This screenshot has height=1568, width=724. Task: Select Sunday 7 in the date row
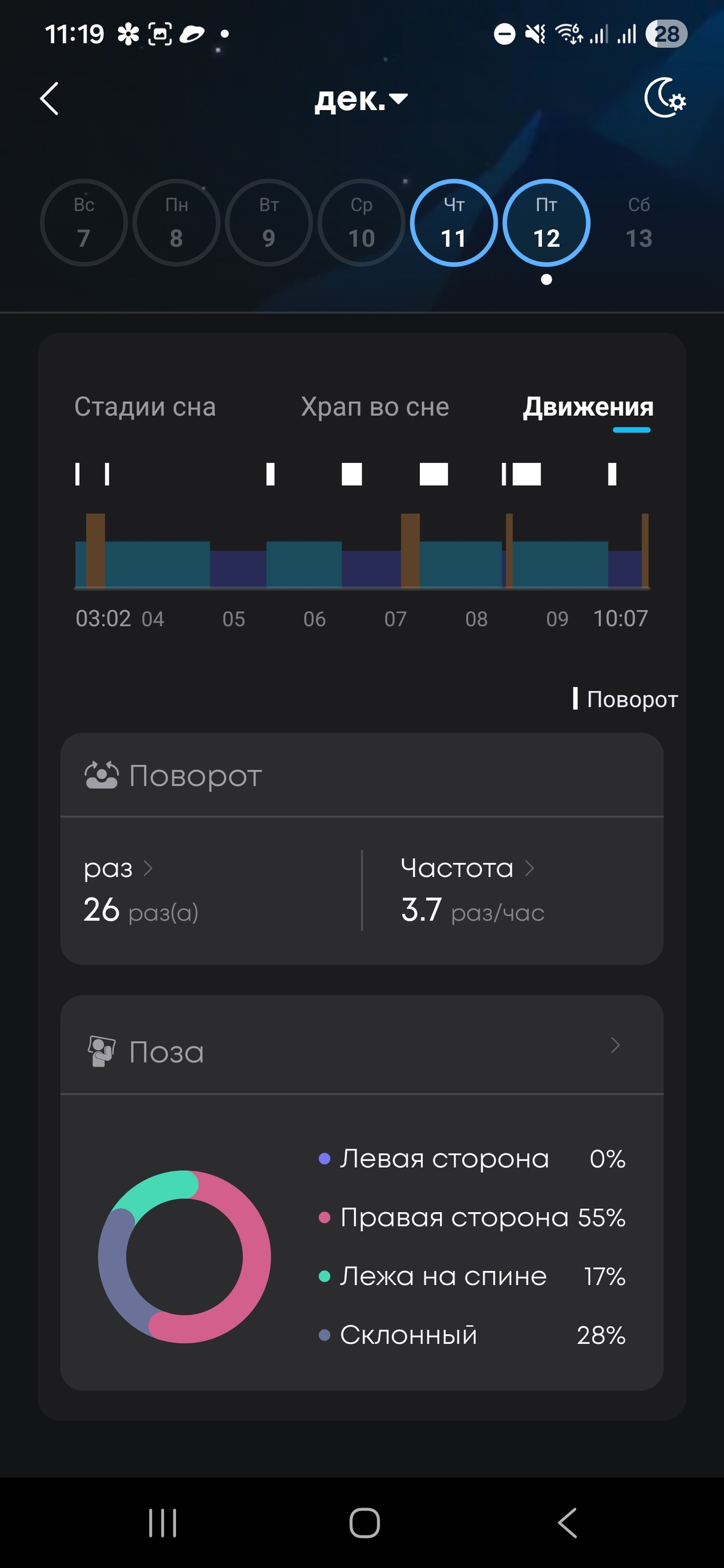tap(84, 223)
